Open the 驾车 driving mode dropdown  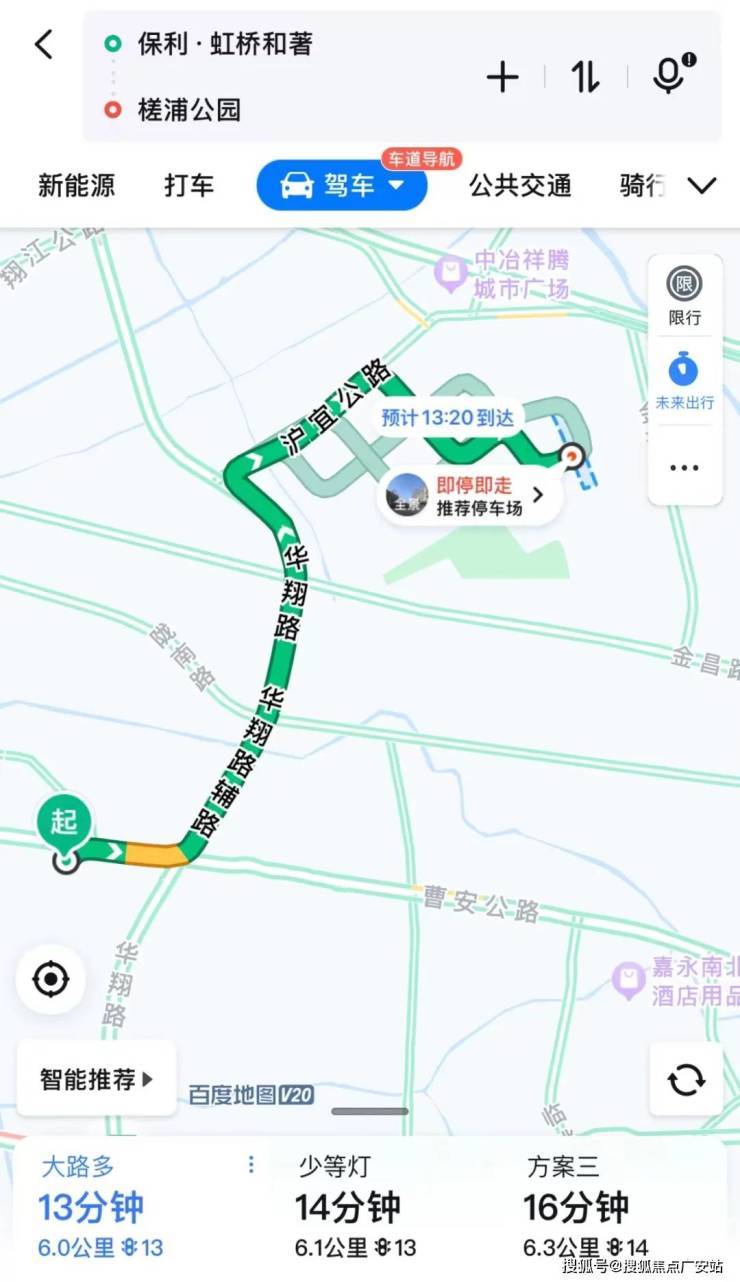click(342, 185)
